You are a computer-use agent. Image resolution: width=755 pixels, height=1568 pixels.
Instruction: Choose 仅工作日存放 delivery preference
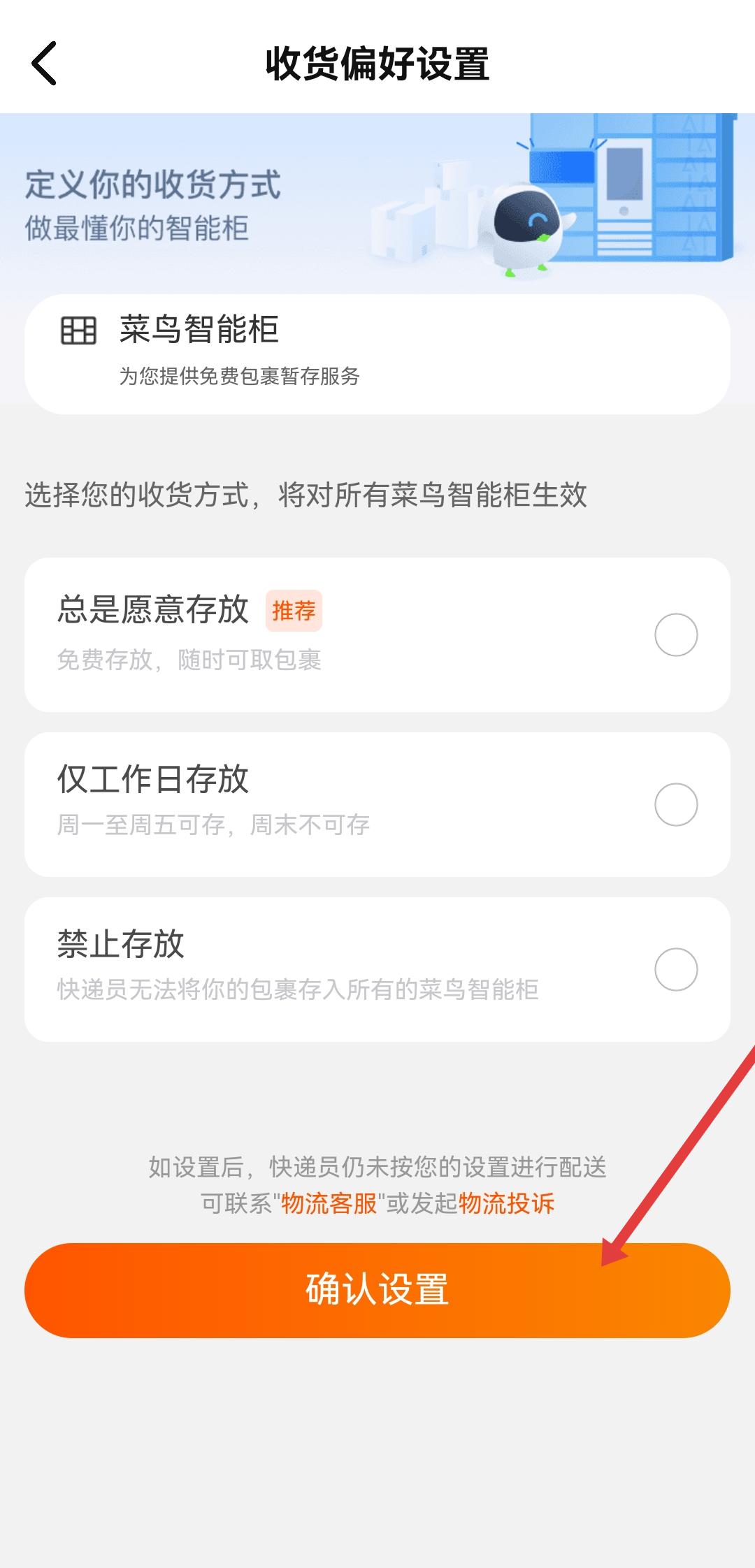click(675, 804)
